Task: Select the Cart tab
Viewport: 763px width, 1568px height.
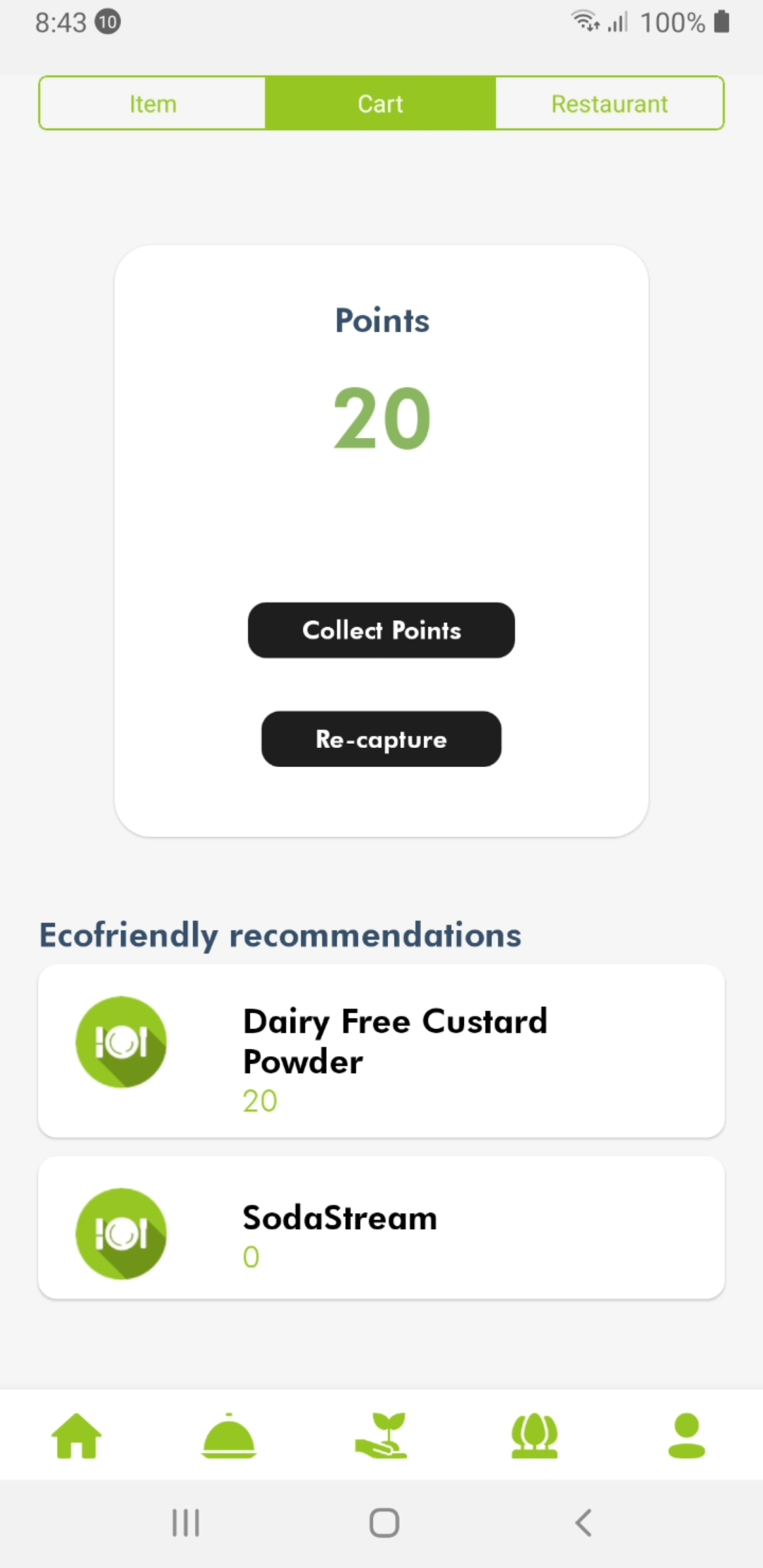Action: (380, 104)
